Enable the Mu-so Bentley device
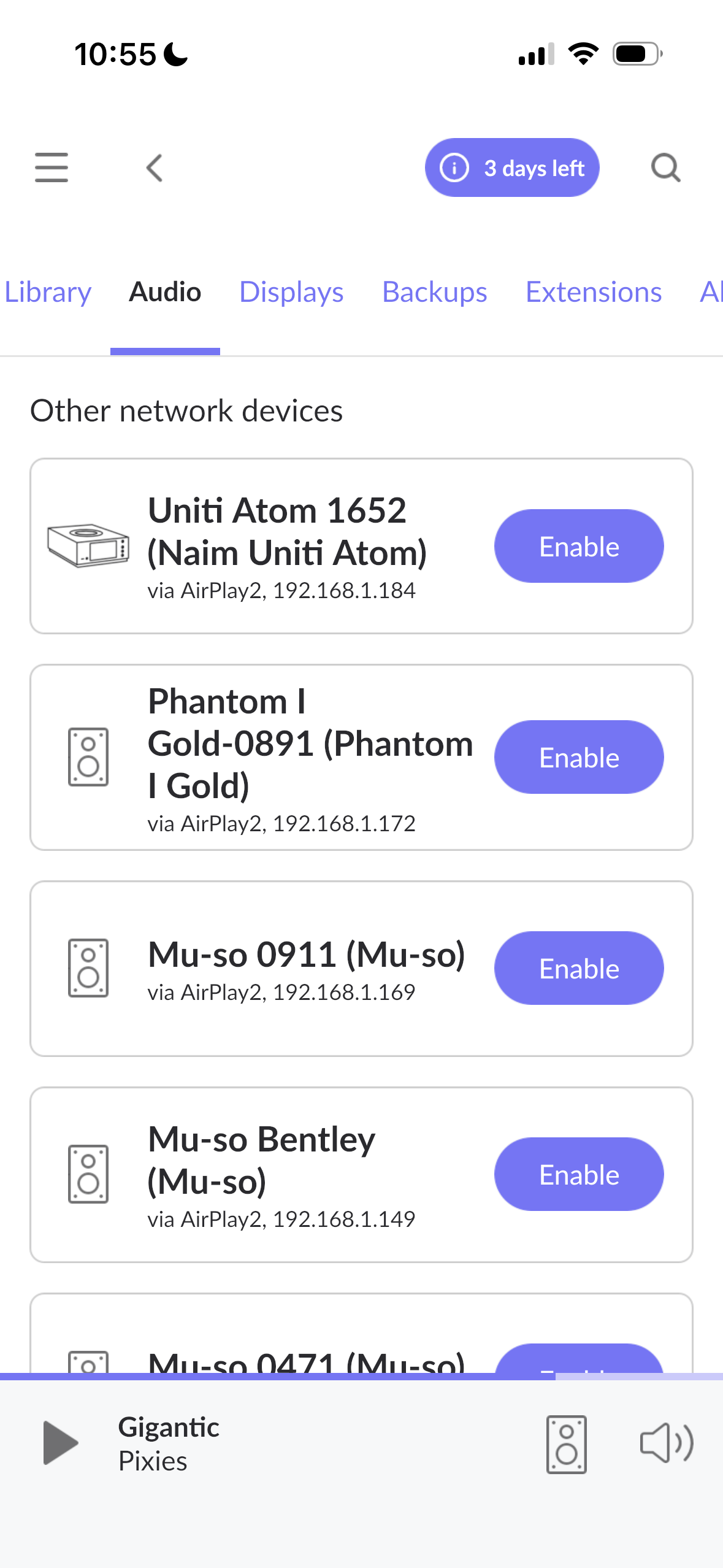 pos(579,1174)
